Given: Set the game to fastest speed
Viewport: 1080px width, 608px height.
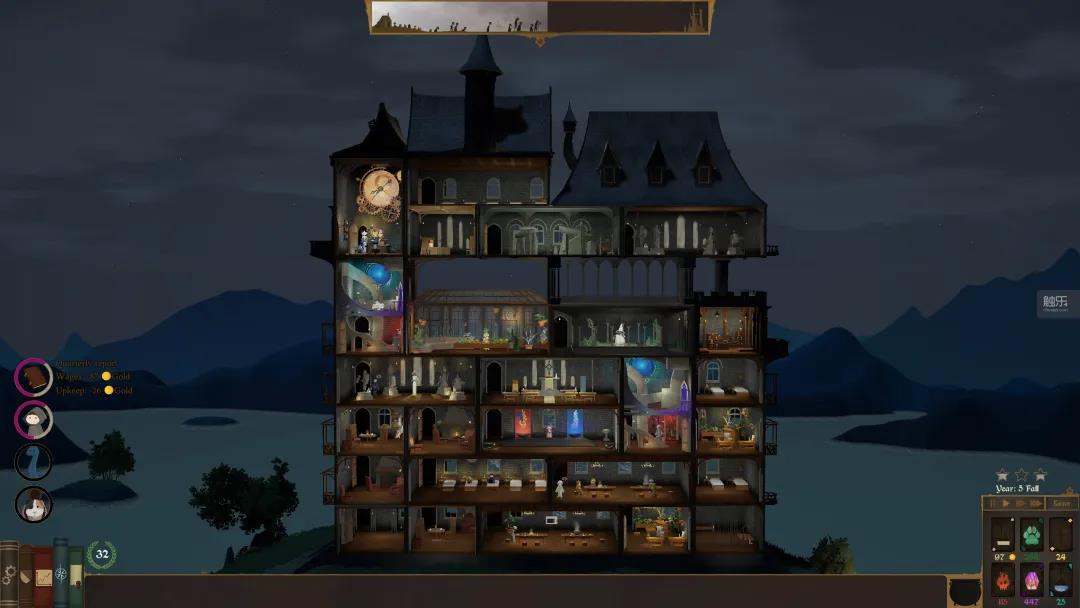Looking at the screenshot, I should pos(1035,503).
